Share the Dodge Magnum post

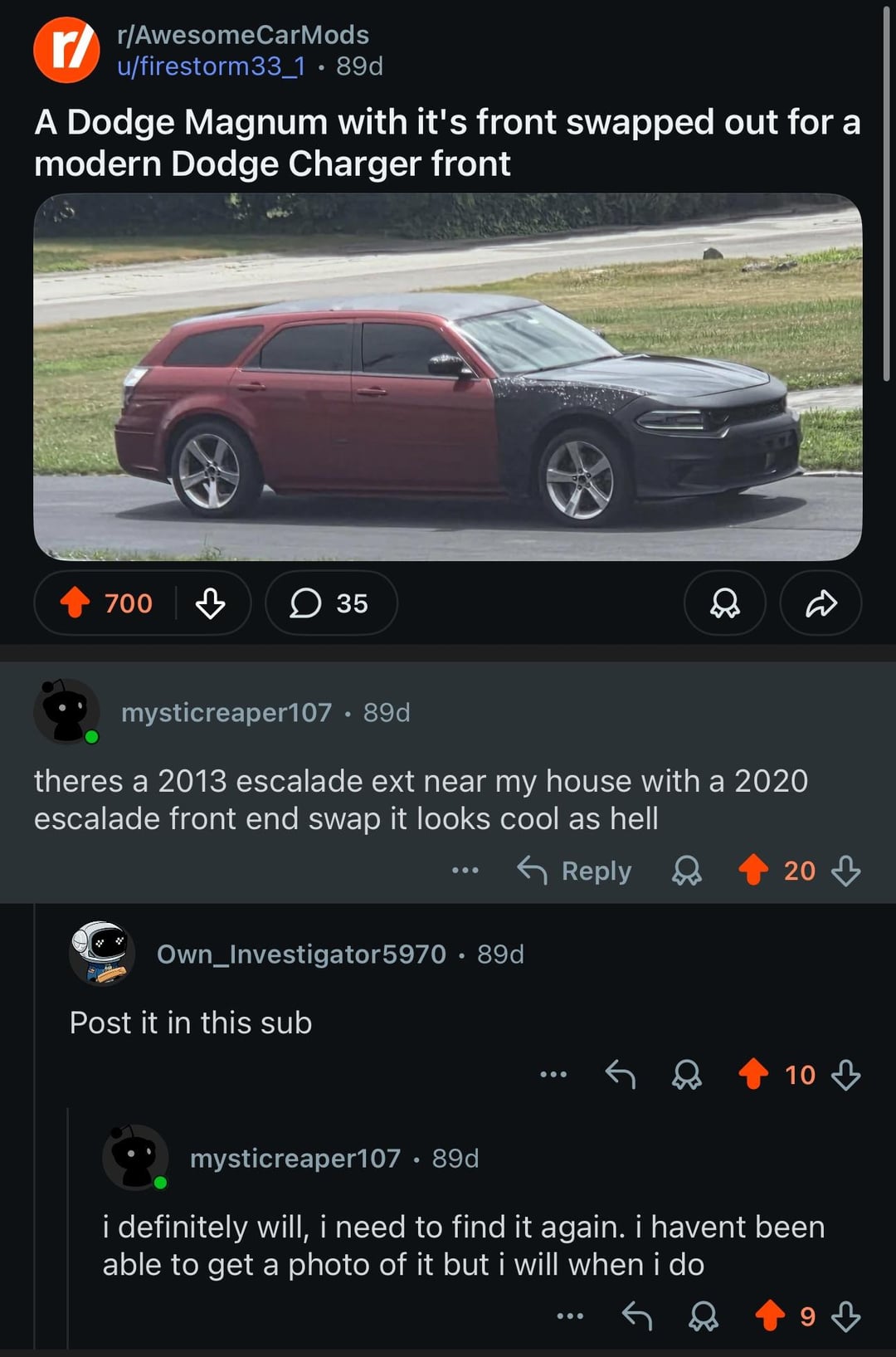coord(821,603)
